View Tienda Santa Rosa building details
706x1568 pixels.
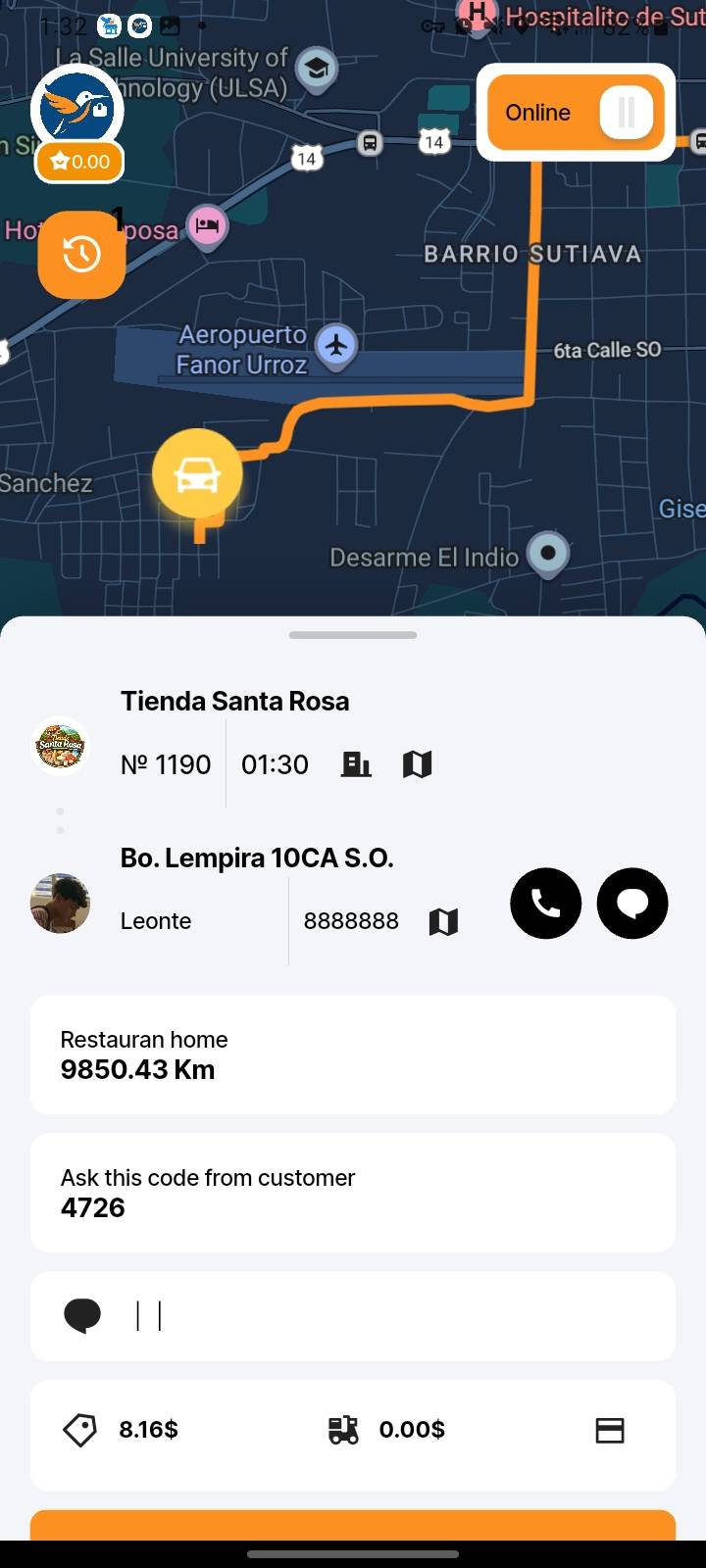pyautogui.click(x=356, y=764)
